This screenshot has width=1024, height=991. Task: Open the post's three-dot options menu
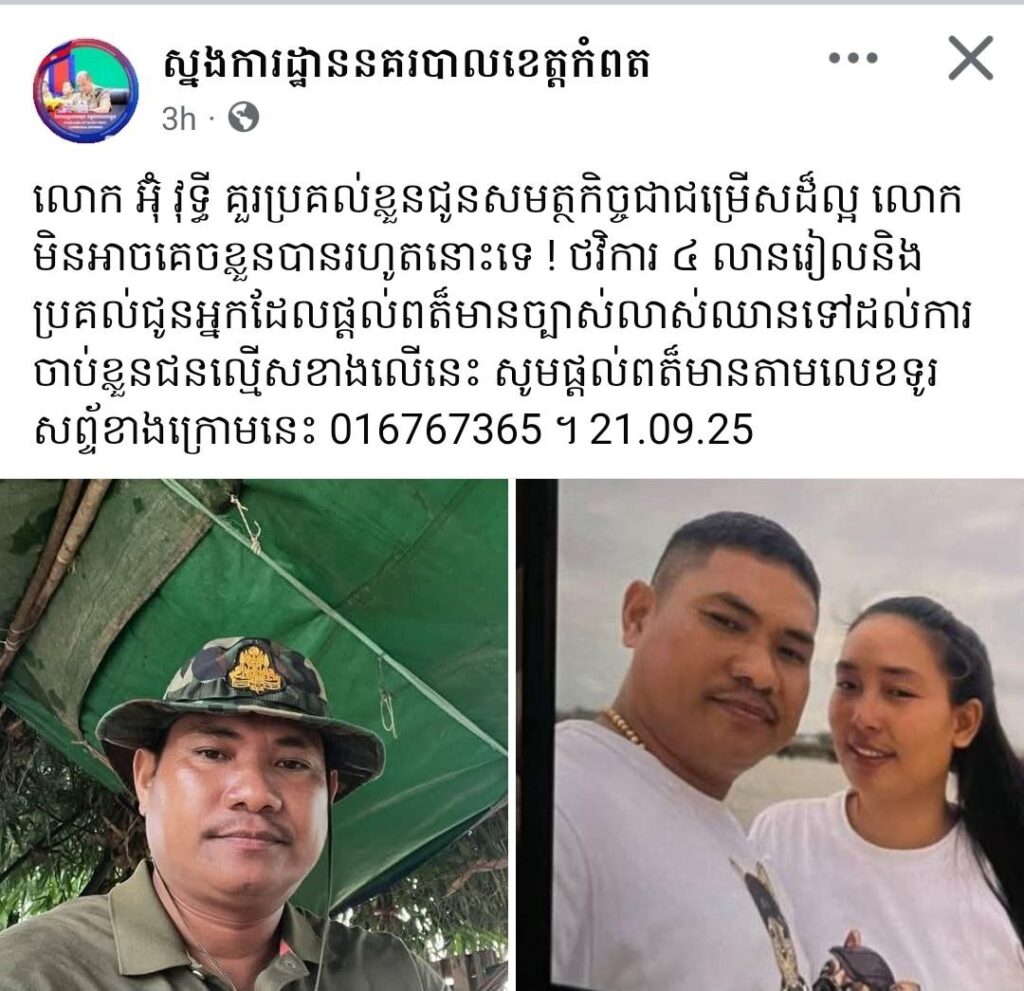coord(853,59)
